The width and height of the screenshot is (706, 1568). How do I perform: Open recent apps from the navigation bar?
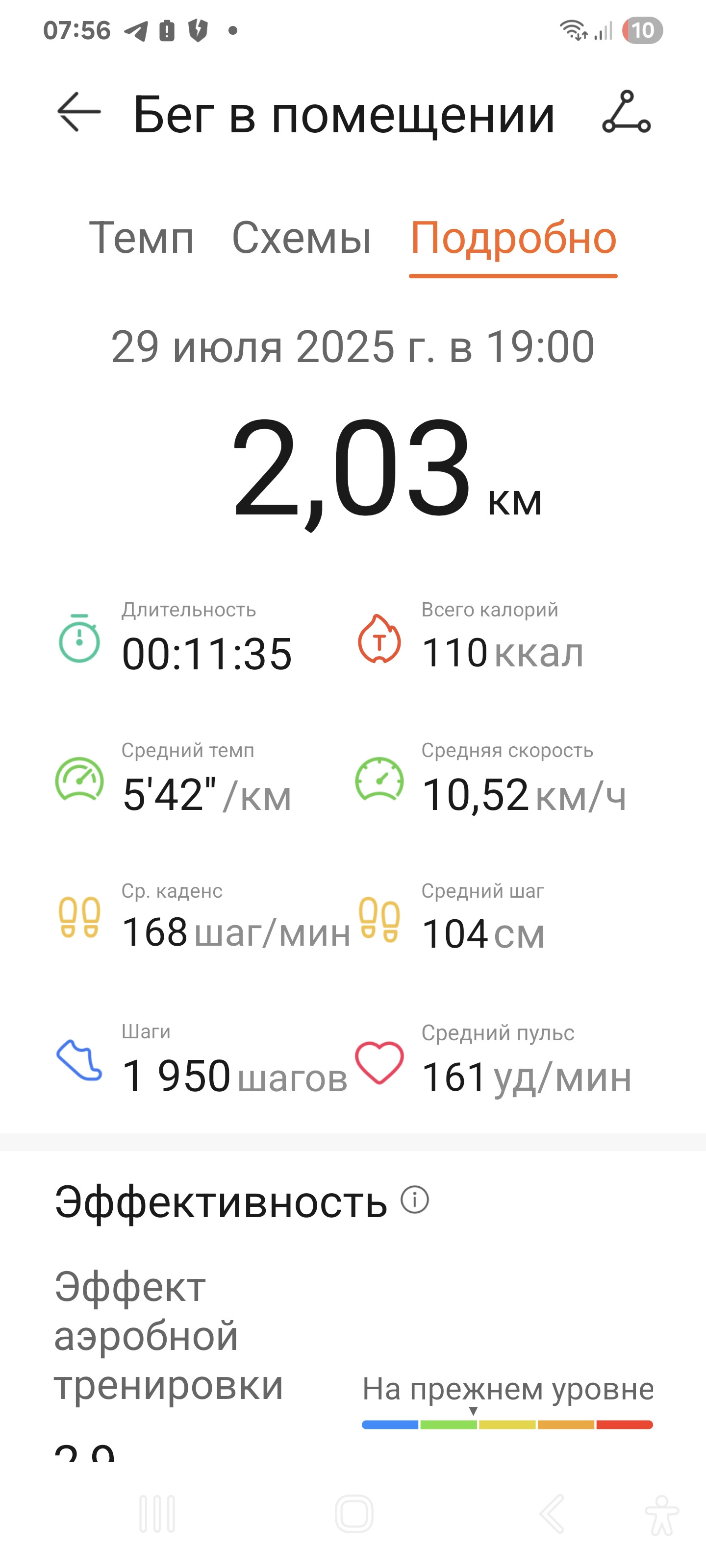point(157,1514)
